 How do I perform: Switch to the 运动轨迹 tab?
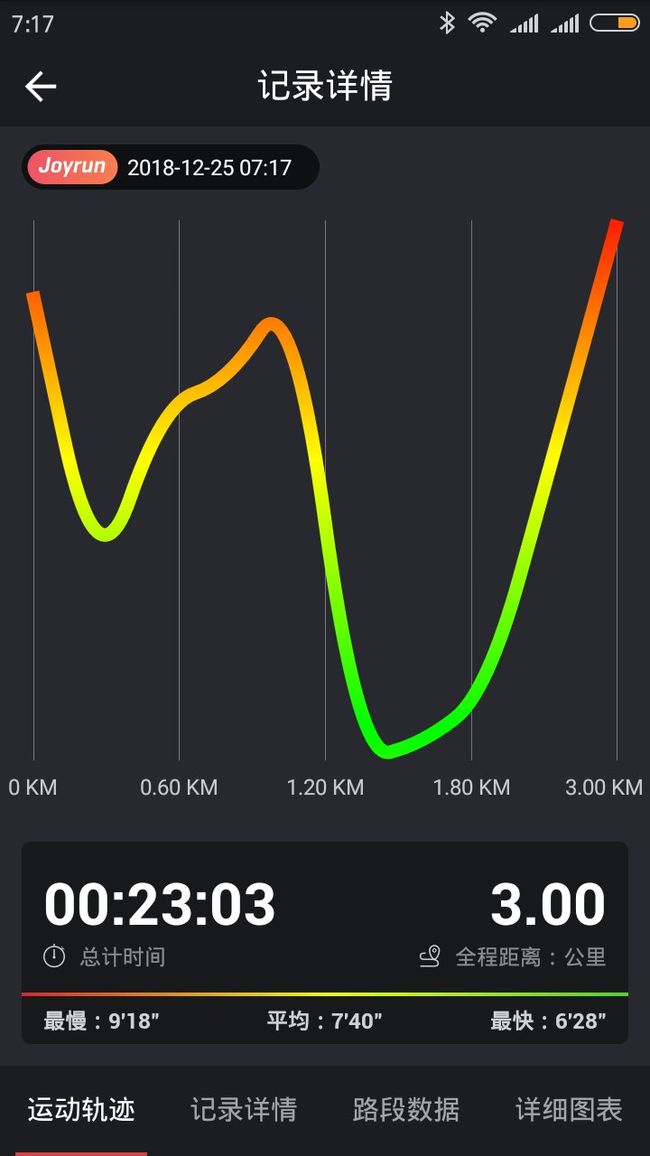[81, 1109]
